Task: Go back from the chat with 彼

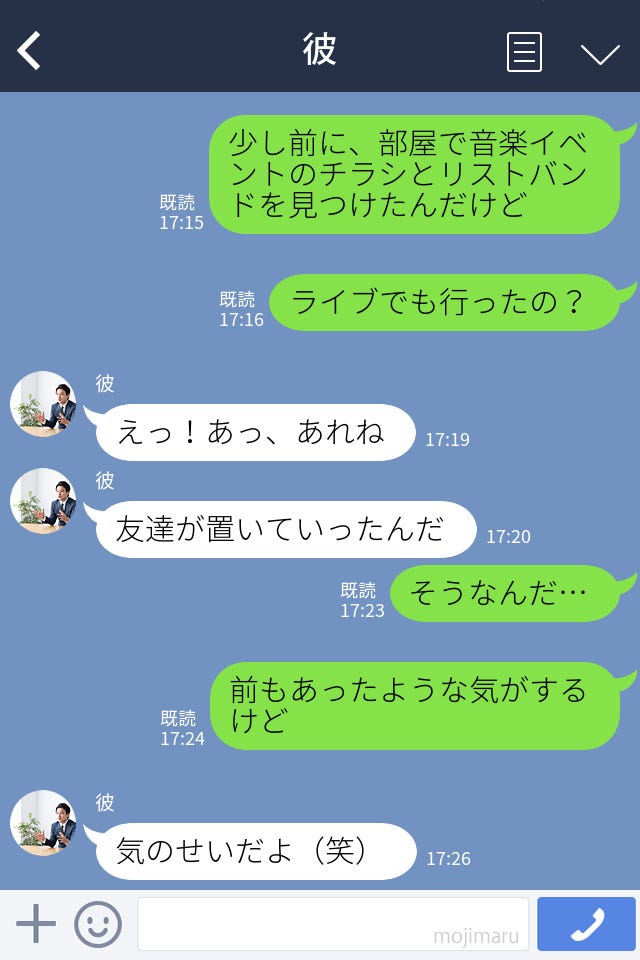Action: pos(30,51)
